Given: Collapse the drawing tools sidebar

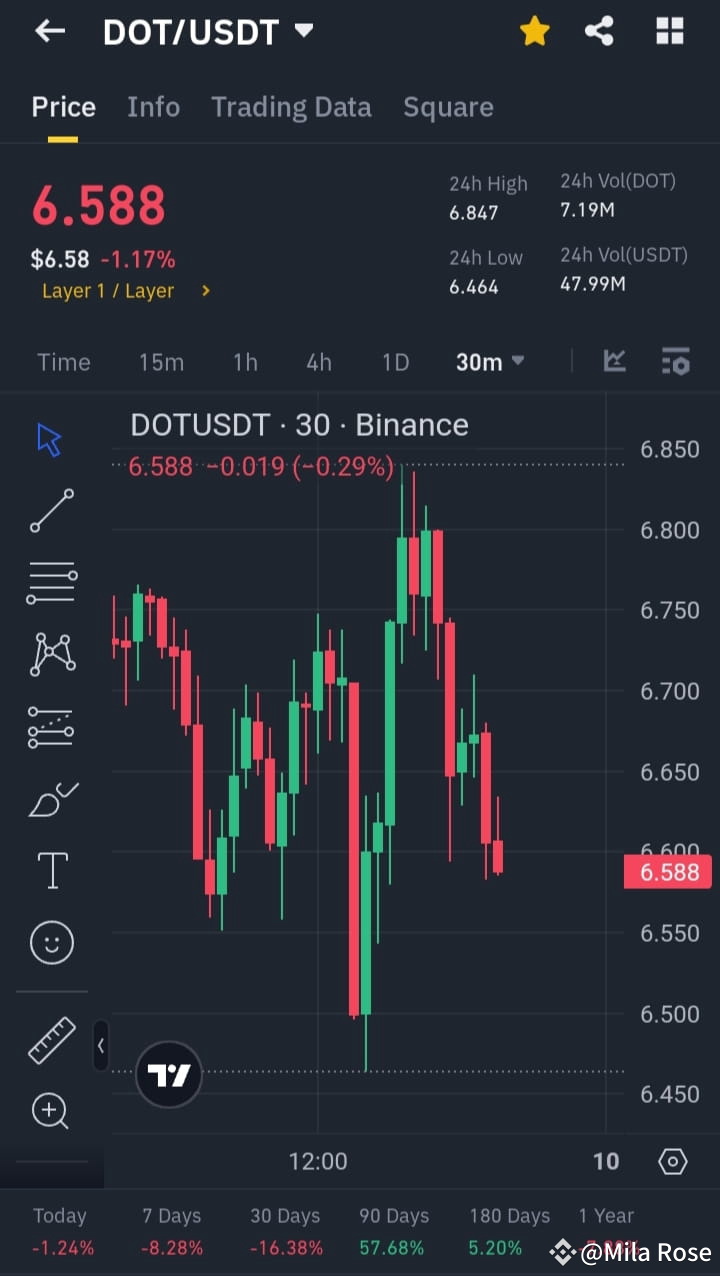Looking at the screenshot, I should point(100,1046).
